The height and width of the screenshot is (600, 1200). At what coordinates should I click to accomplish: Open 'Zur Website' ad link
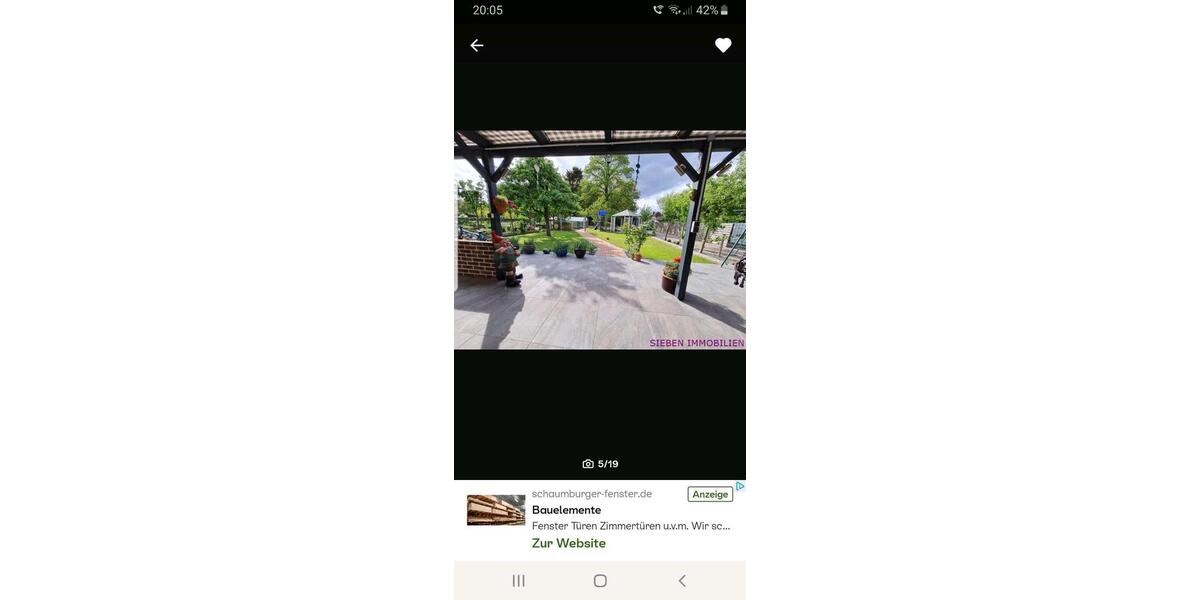coord(569,543)
